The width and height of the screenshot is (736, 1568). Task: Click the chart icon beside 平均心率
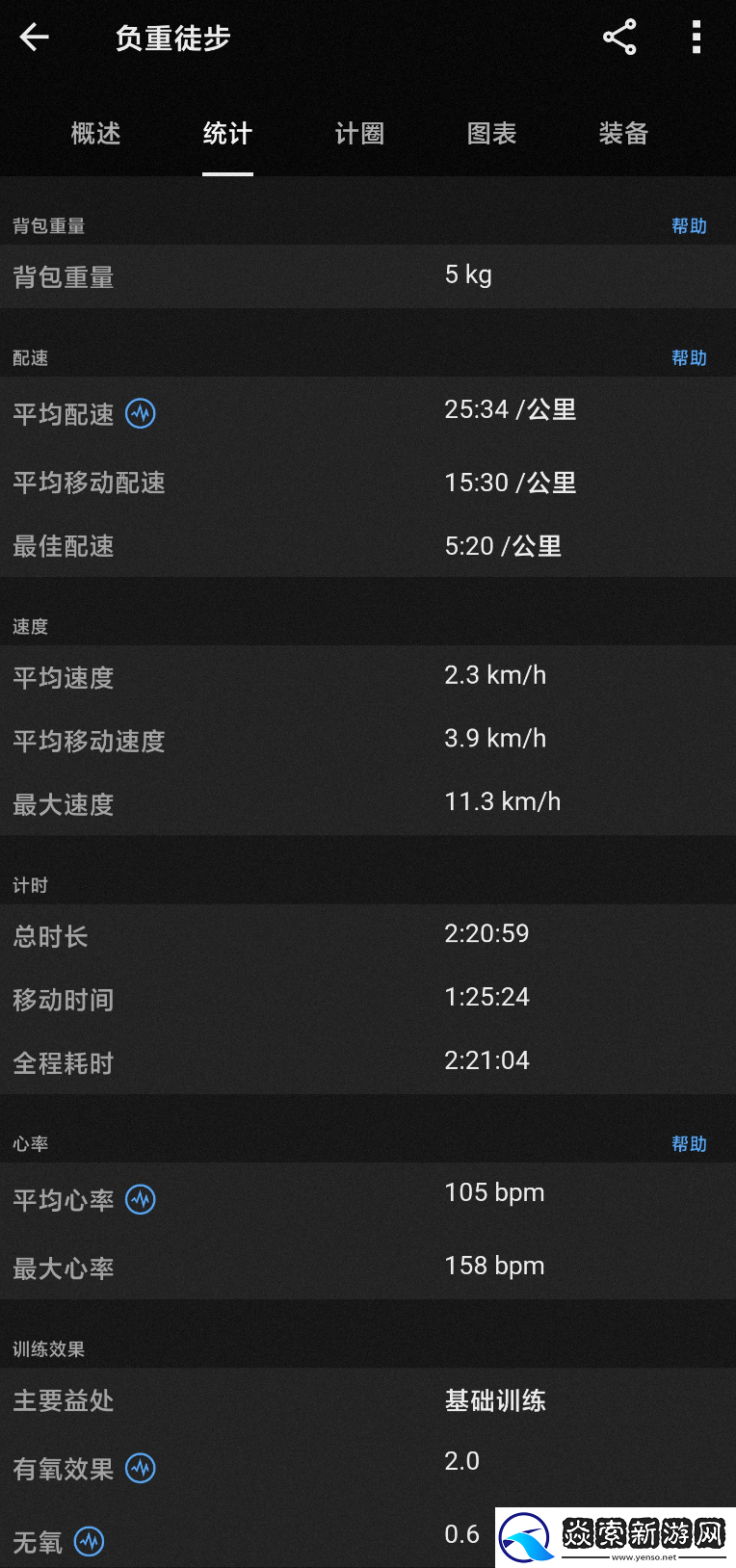click(140, 1199)
